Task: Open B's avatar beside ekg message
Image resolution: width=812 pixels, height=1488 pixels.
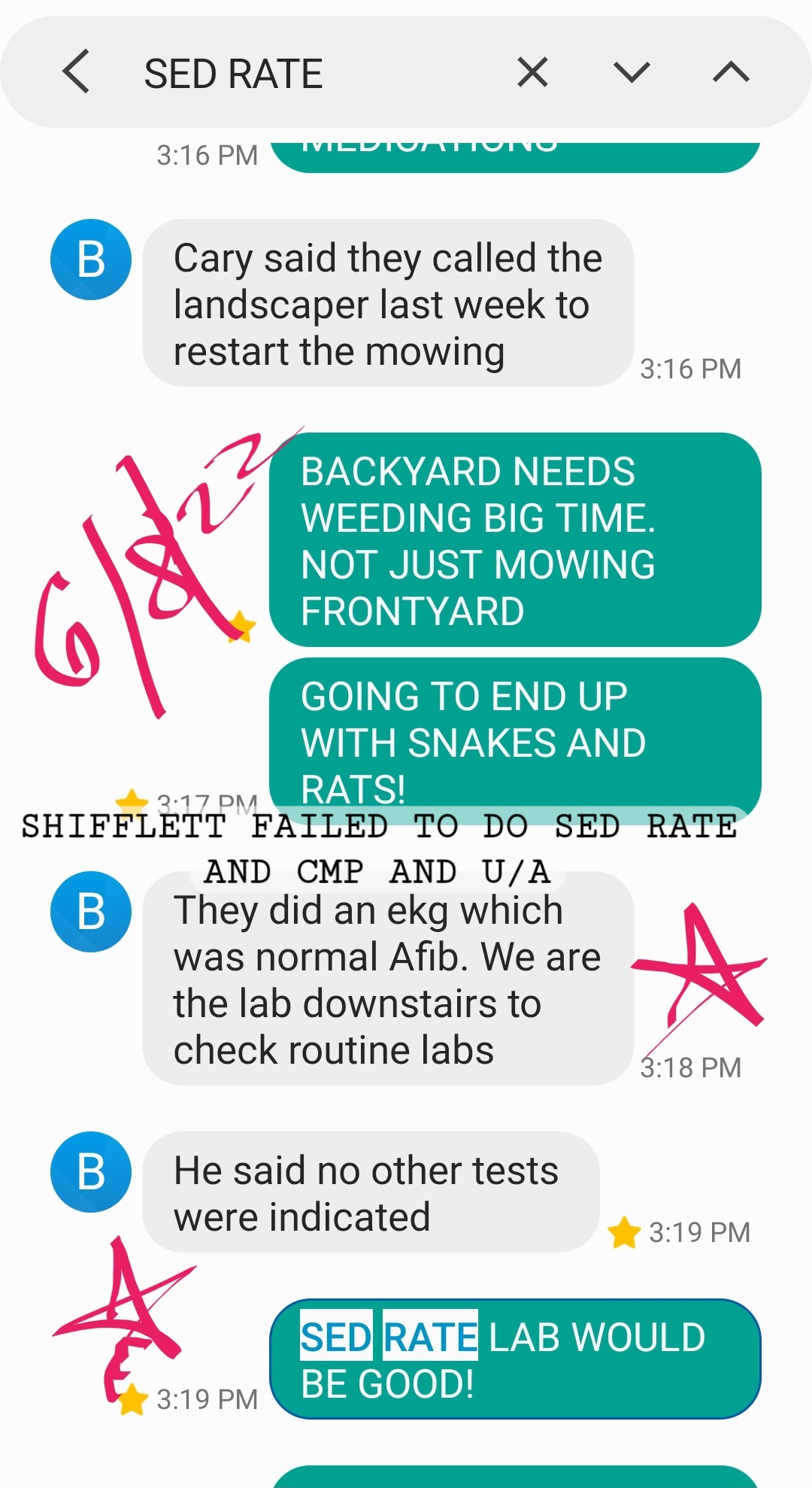Action: [x=90, y=912]
